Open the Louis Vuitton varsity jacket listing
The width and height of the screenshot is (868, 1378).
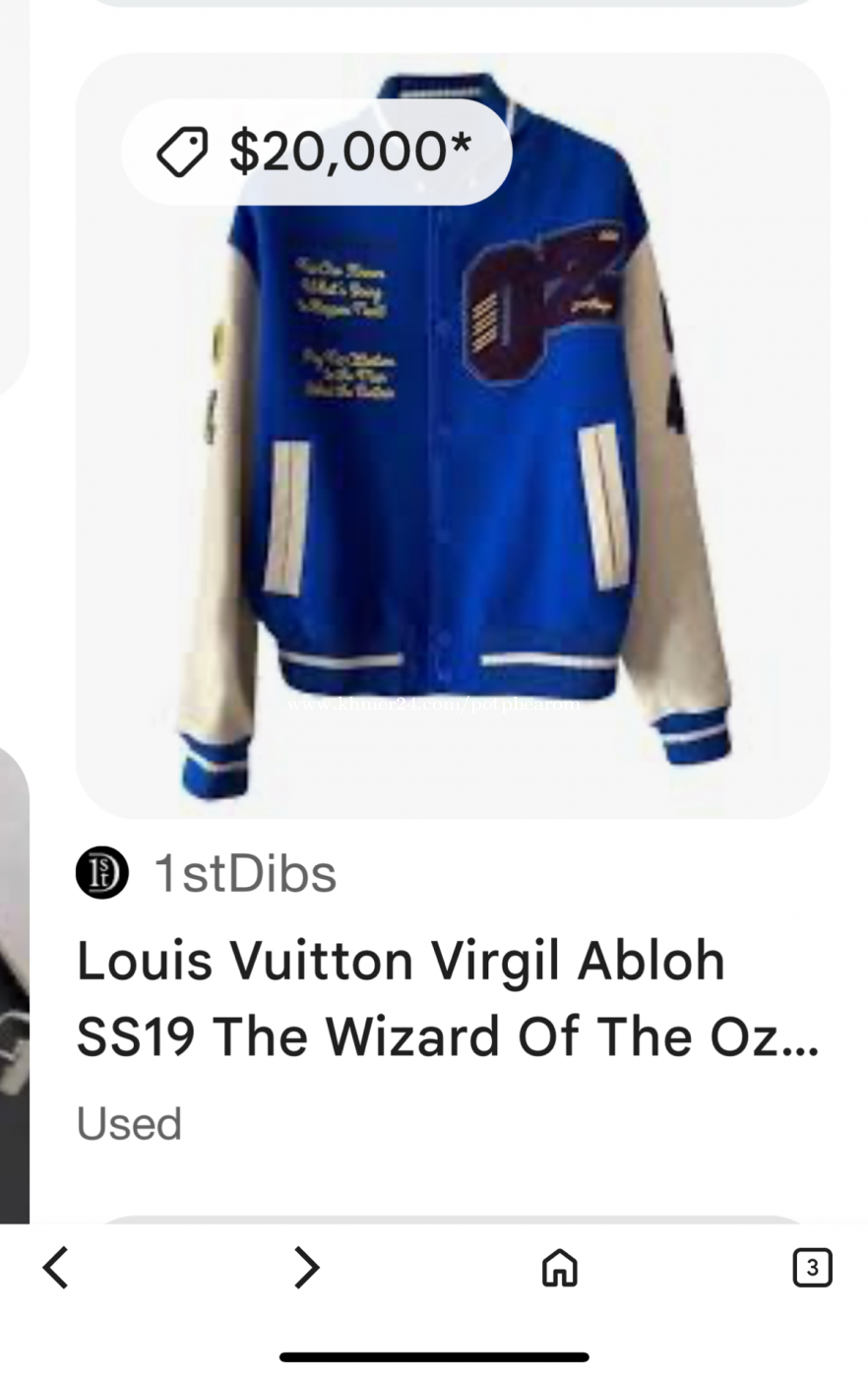(449, 996)
